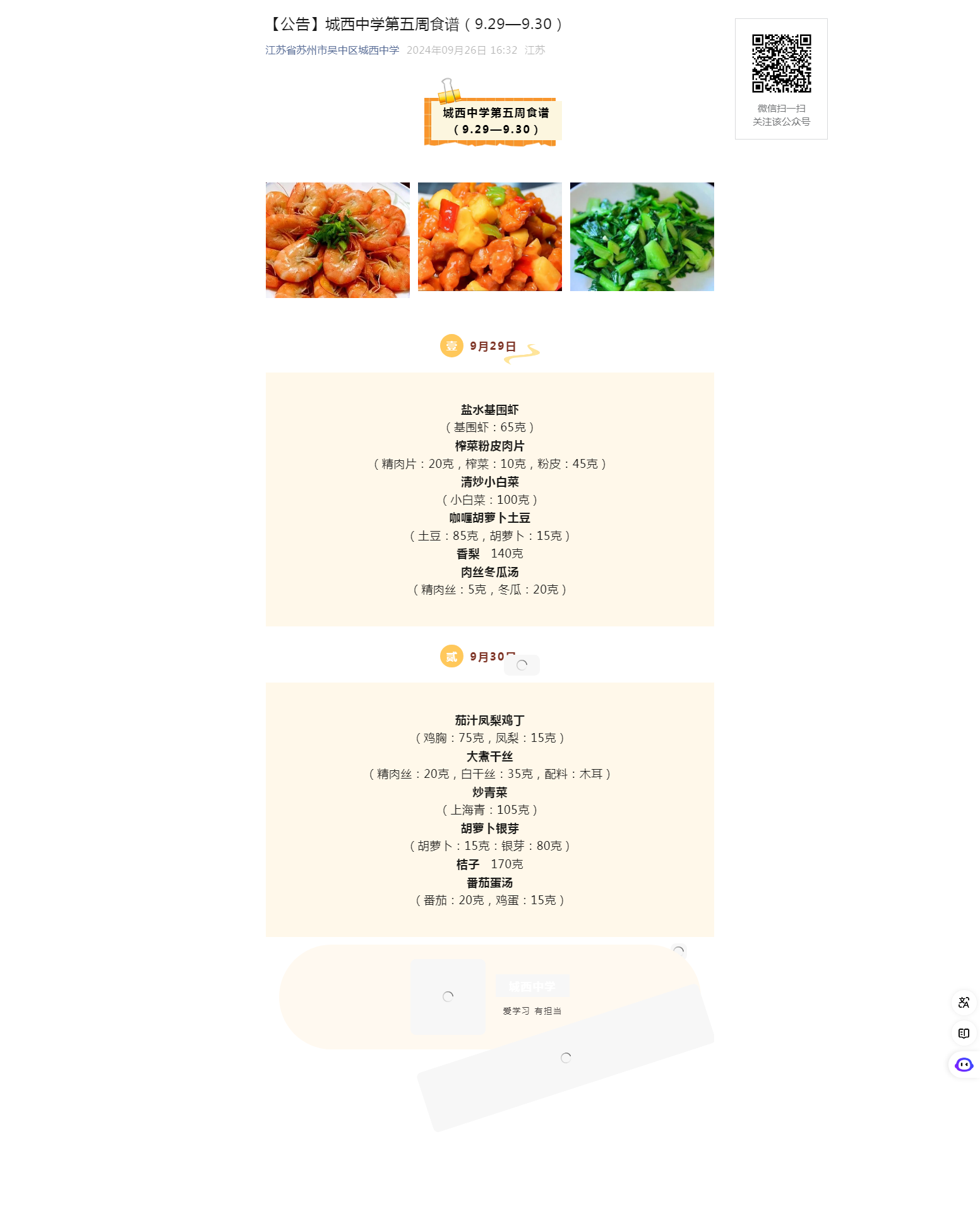Click the 微信扫一扫 follow prompt text
Image resolution: width=980 pixels, height=1218 pixels.
tap(782, 108)
